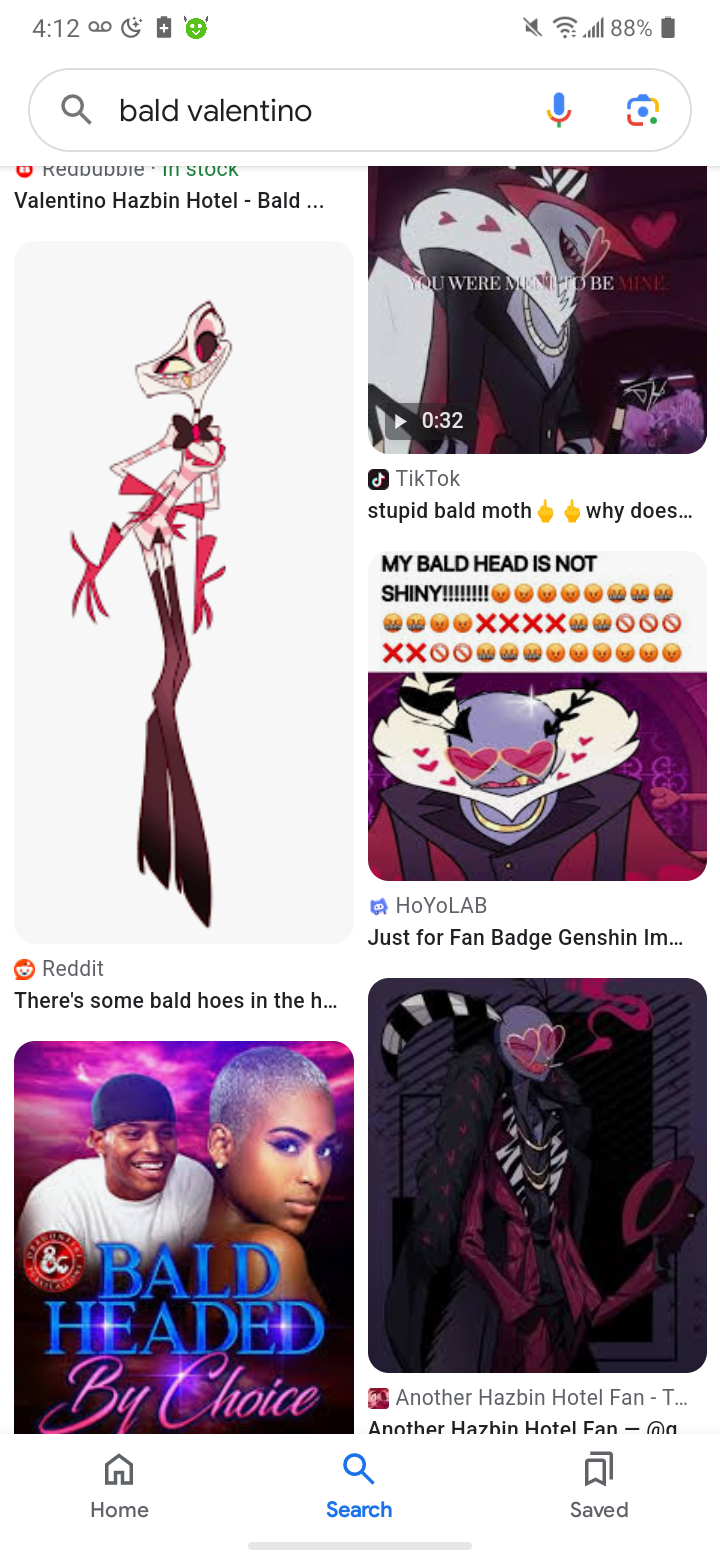Open the HoYoLAB 'MY BALD HEAD' image
Screen dimensions: 720x1560
coord(537,716)
